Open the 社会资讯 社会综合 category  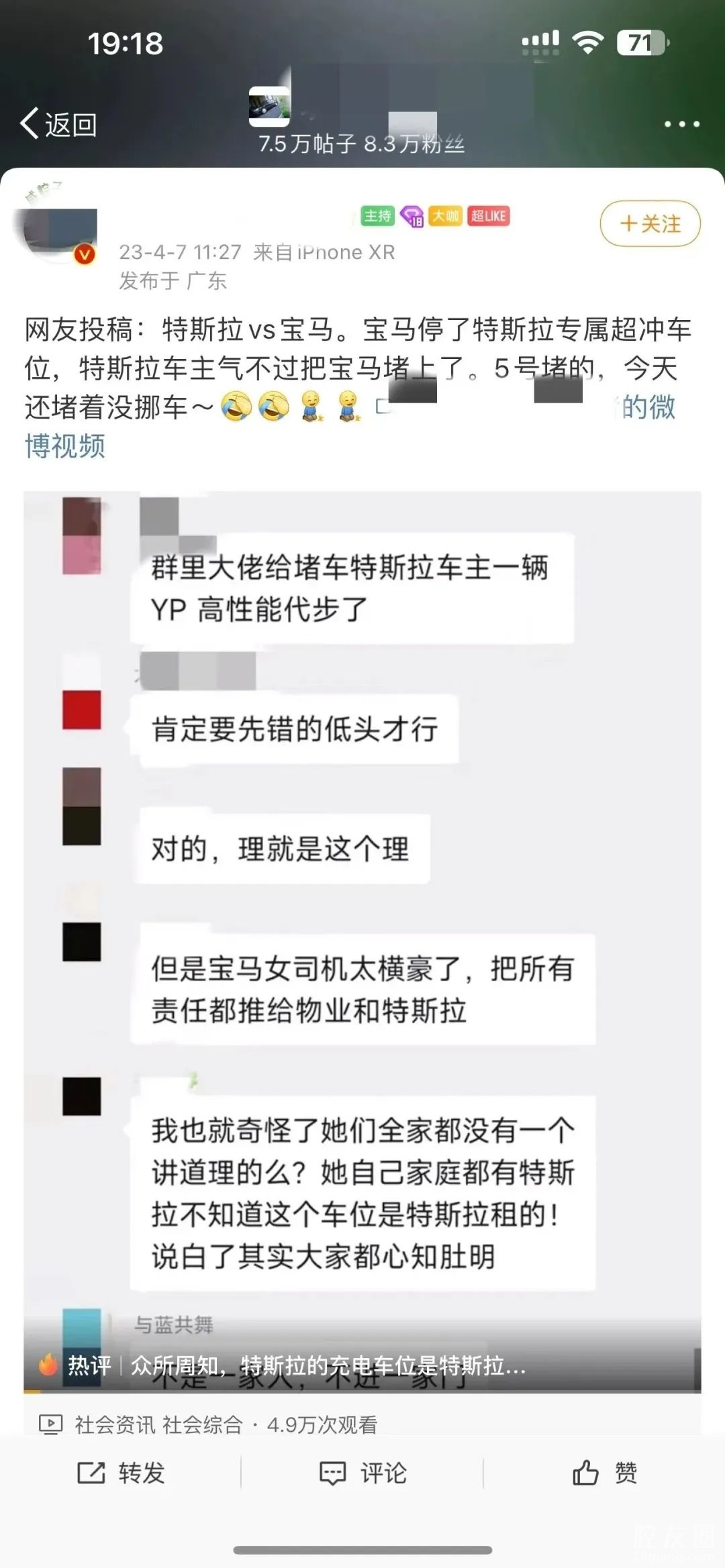point(158,1424)
